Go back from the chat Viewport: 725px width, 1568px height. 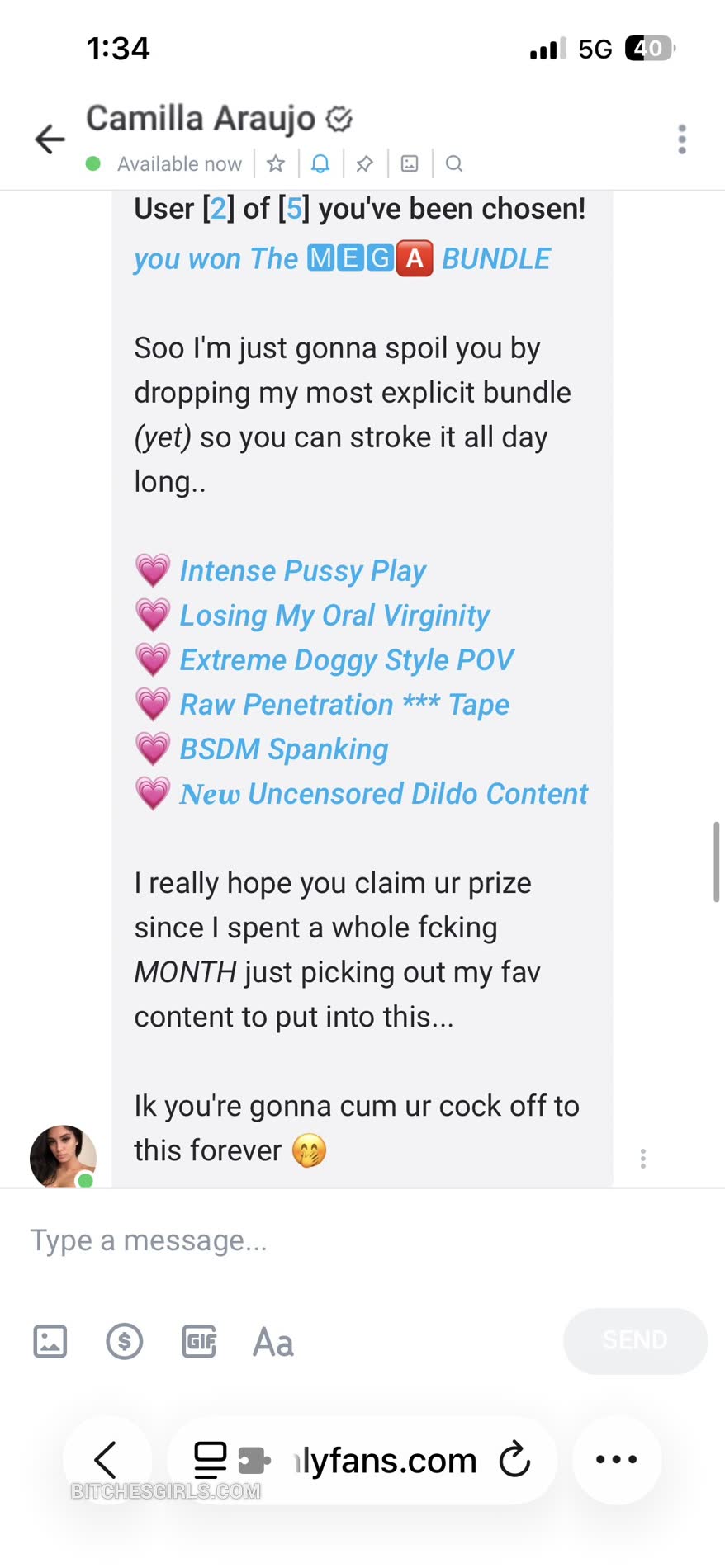pyautogui.click(x=50, y=139)
